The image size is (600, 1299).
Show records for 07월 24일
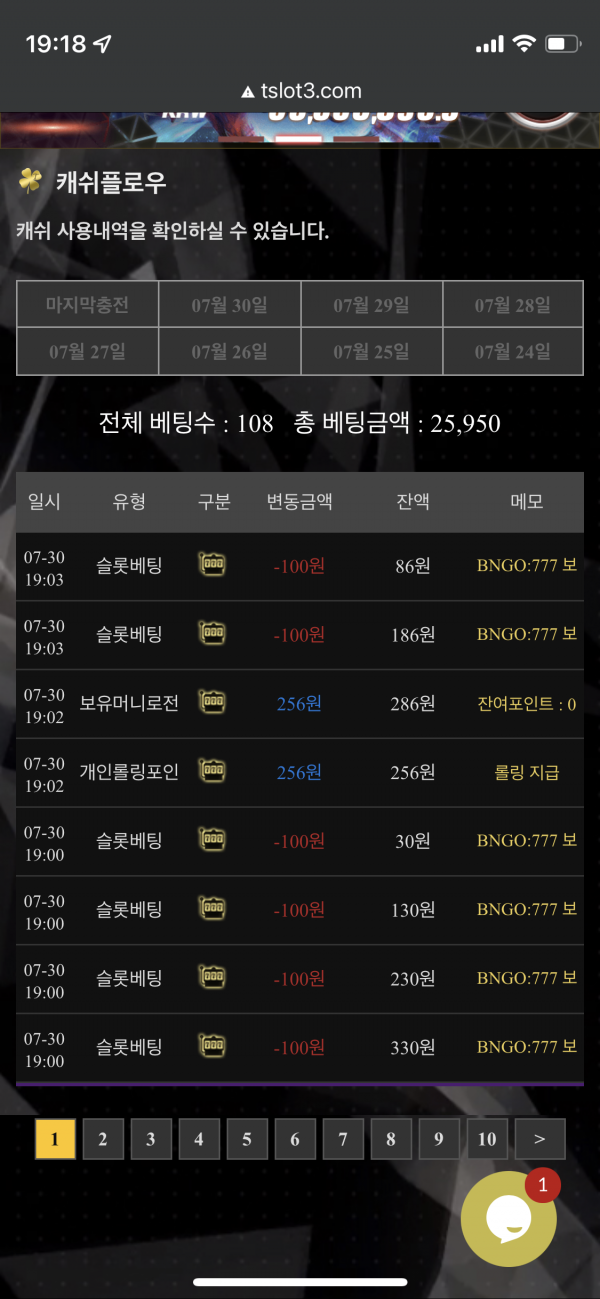coord(512,352)
